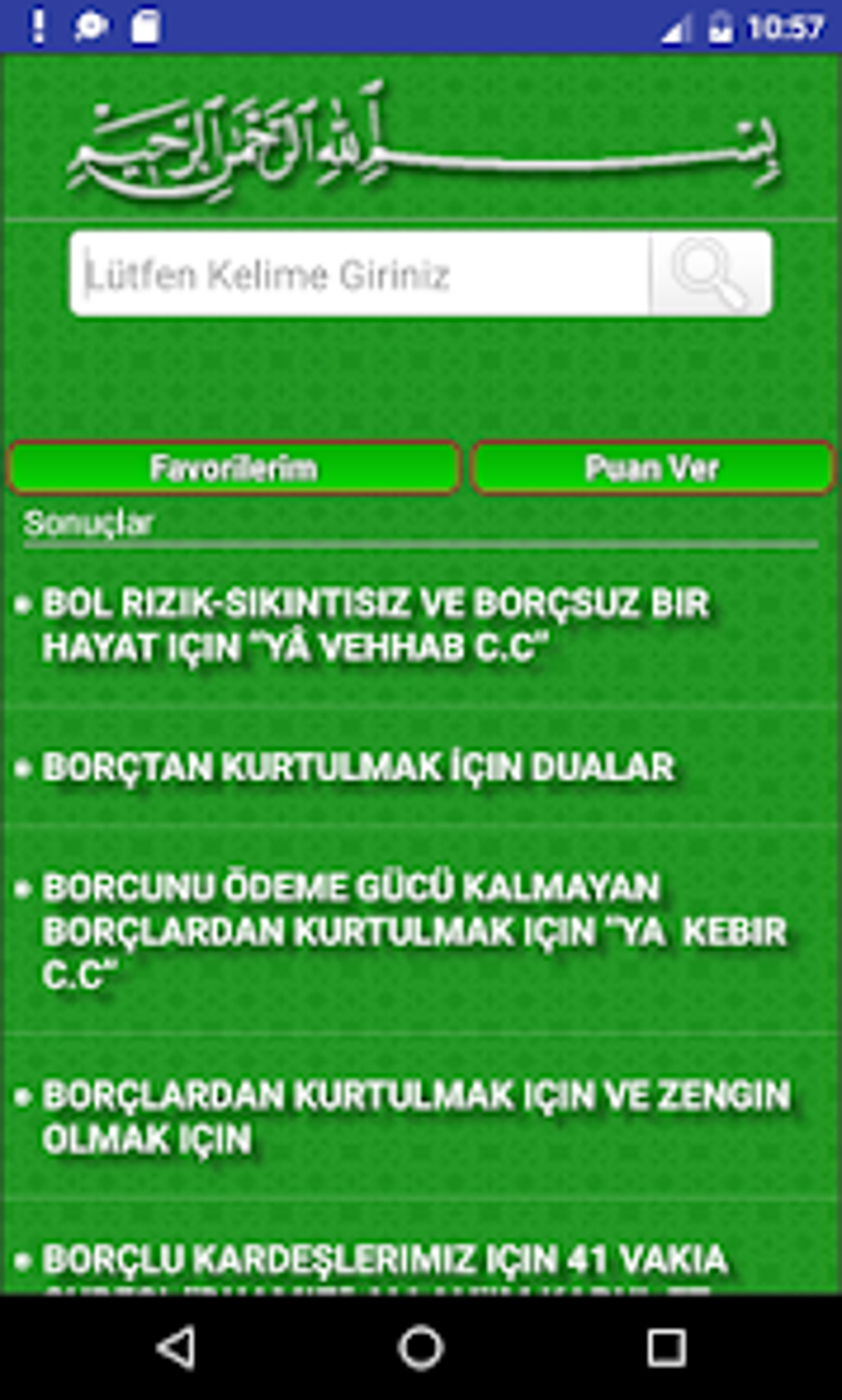Image resolution: width=842 pixels, height=1400 pixels.
Task: Select "Borçlardan kurtulmak için ve zengin olmak"
Action: (x=421, y=1118)
